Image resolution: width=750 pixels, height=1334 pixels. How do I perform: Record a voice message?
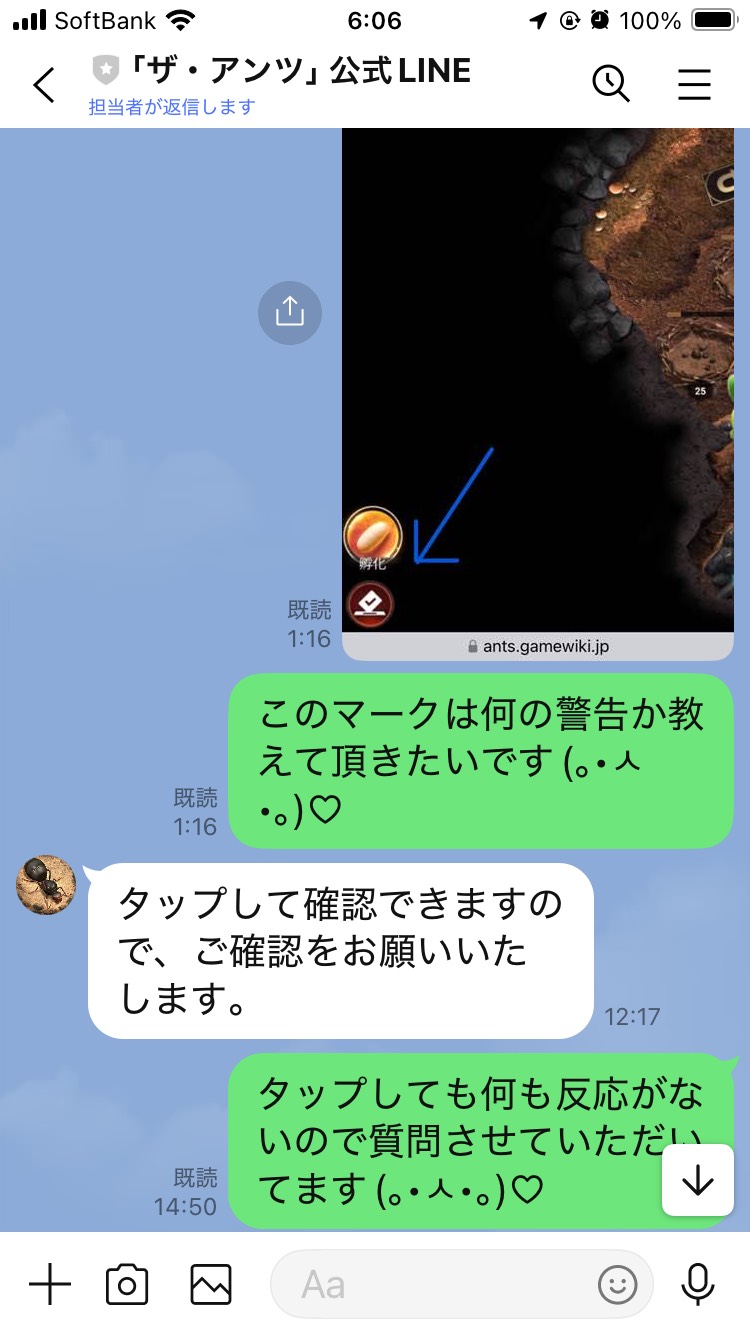click(x=697, y=1284)
